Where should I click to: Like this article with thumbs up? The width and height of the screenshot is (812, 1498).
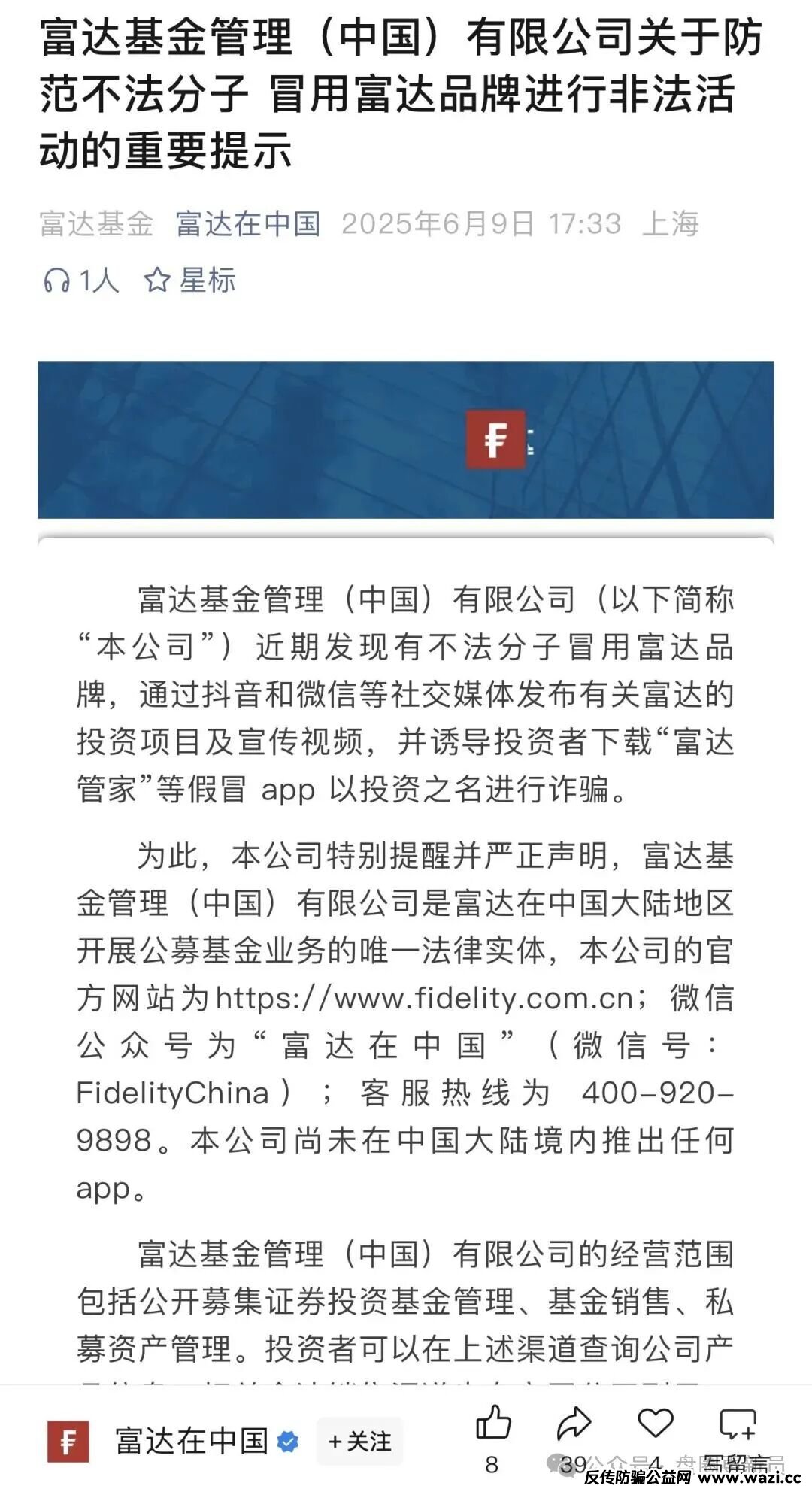pos(493,1424)
